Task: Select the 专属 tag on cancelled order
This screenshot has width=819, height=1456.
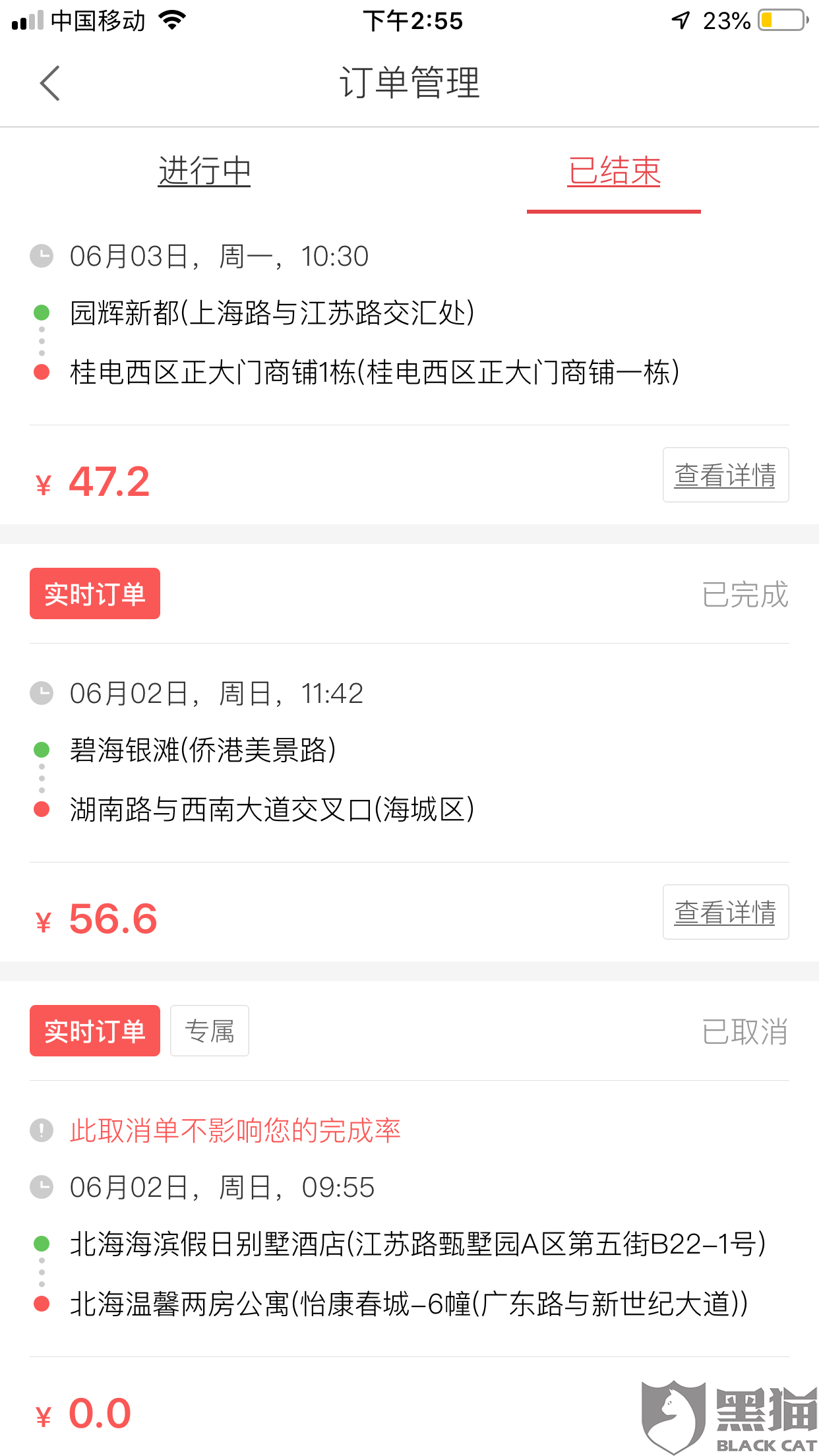Action: point(209,1031)
